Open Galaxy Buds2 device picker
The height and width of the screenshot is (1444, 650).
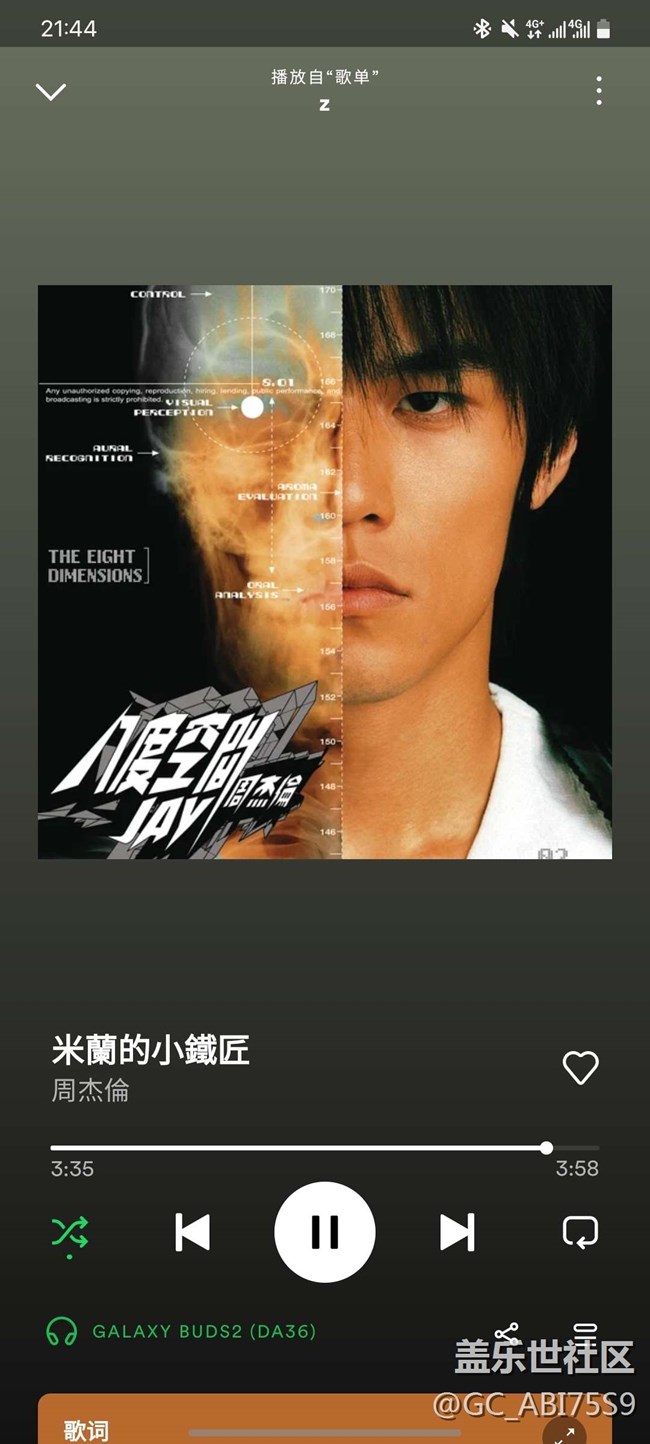[x=180, y=1331]
